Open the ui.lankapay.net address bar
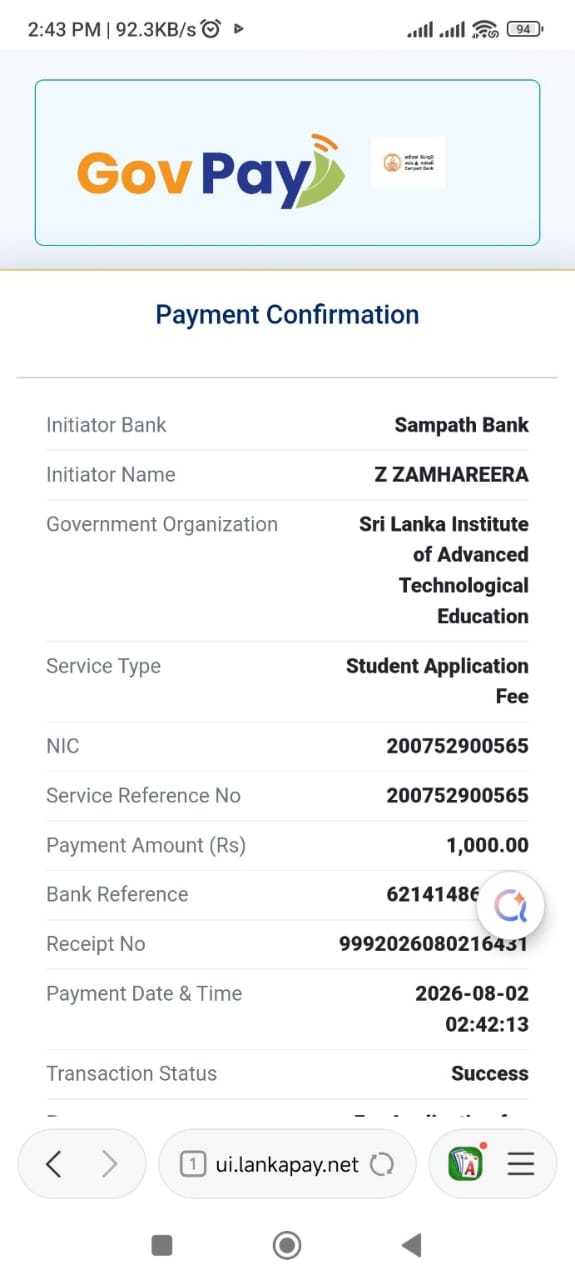 click(287, 1164)
